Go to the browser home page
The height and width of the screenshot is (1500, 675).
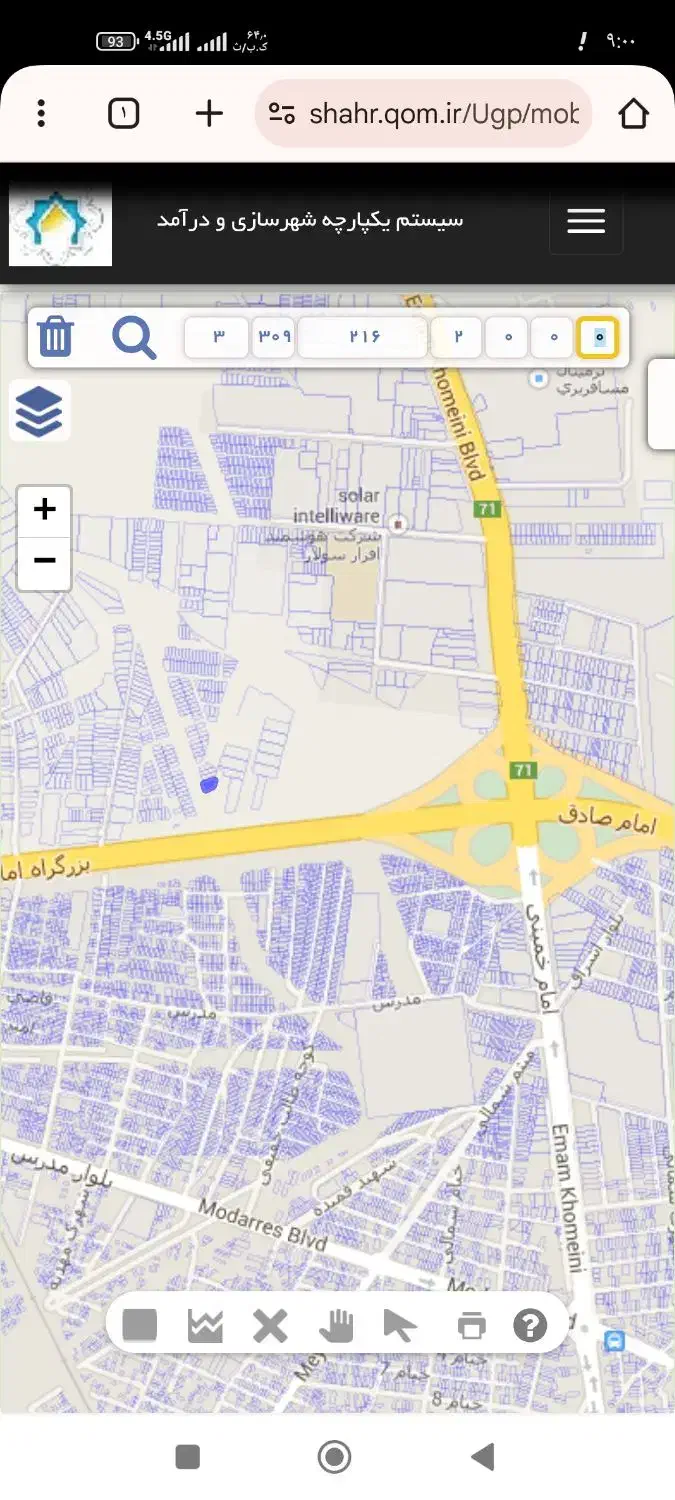pyautogui.click(x=633, y=114)
